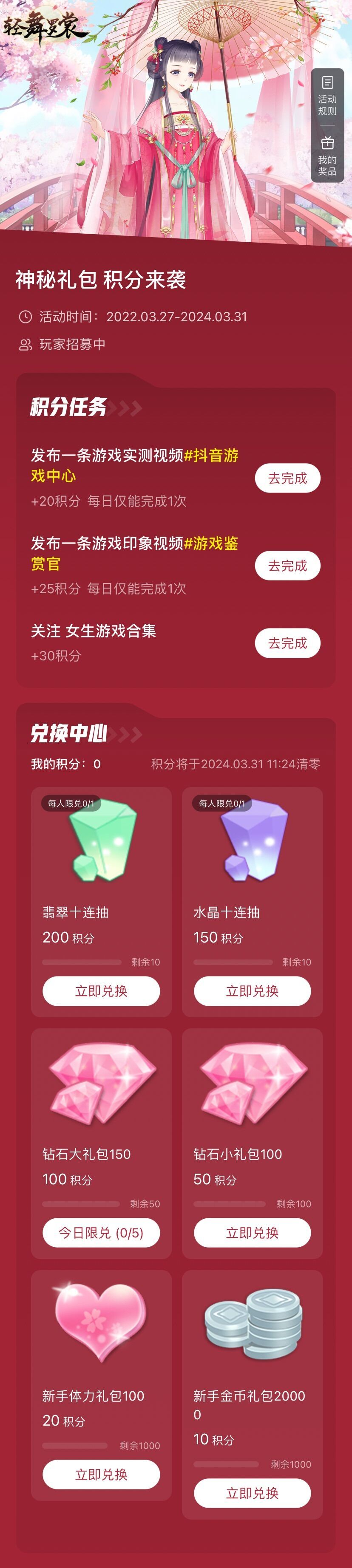The width and height of the screenshot is (352, 1568).
Task: Redeem 水晶十连抽 with 立即兑换
Action: [252, 991]
